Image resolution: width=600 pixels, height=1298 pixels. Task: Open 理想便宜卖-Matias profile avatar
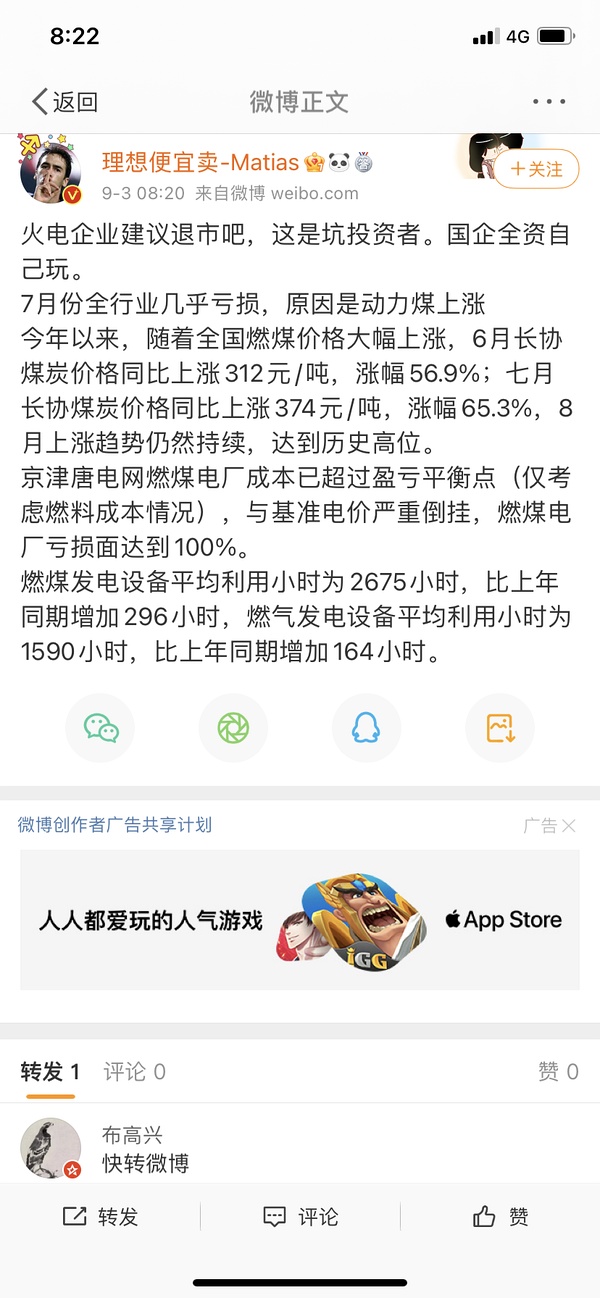point(50,170)
